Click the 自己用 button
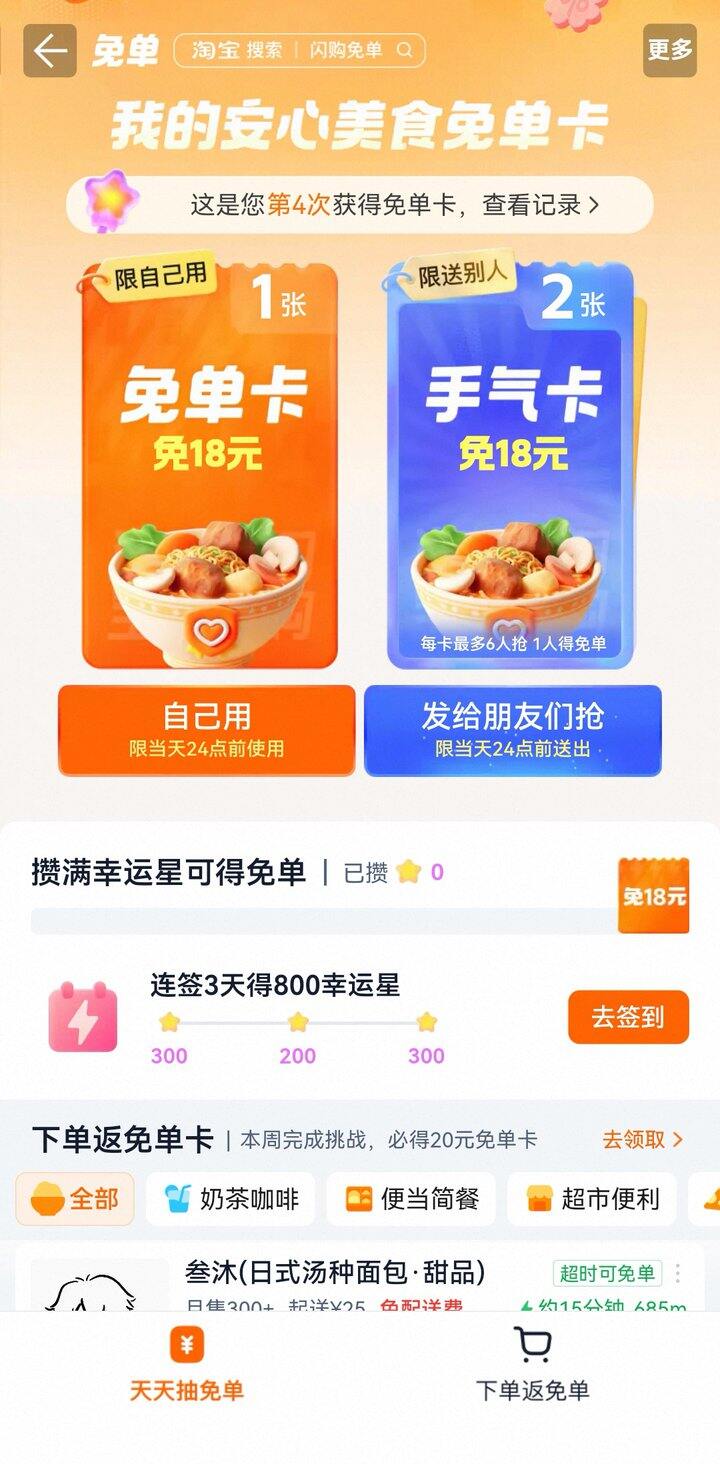Image resolution: width=720 pixels, height=1464 pixels. pyautogui.click(x=206, y=731)
